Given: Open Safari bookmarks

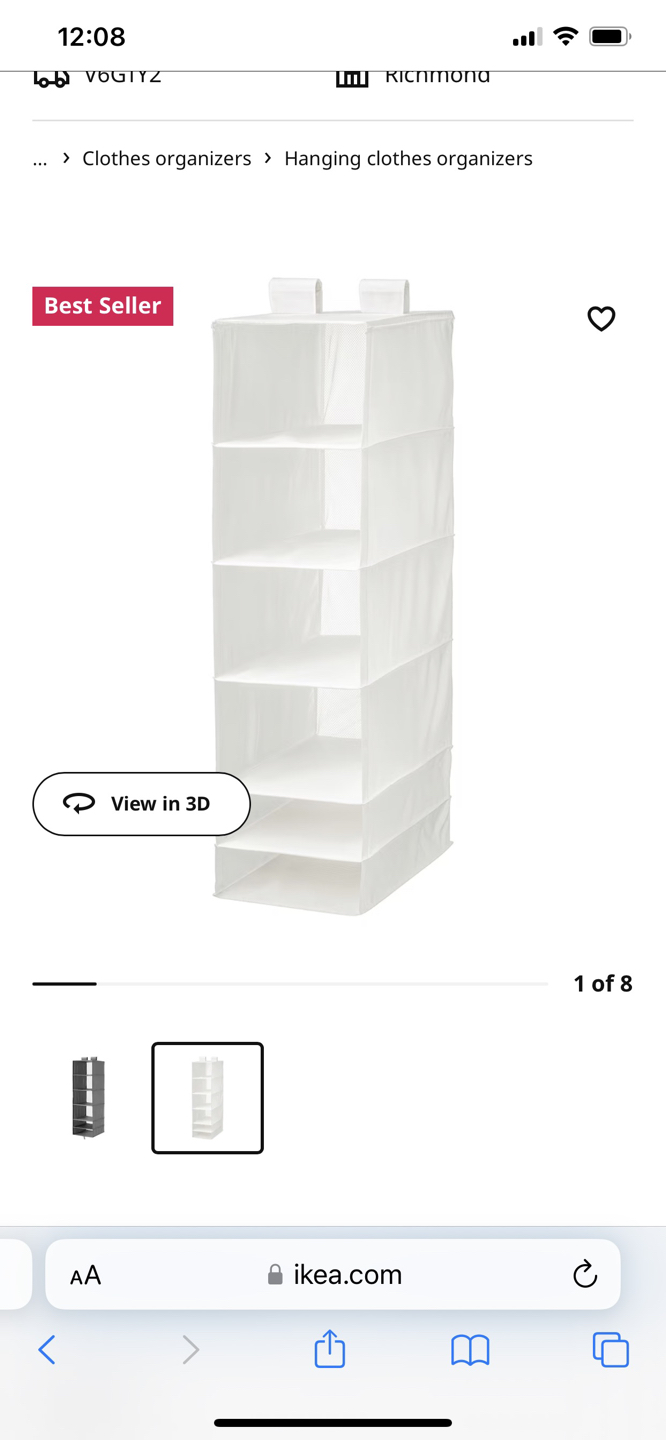Looking at the screenshot, I should point(470,1350).
